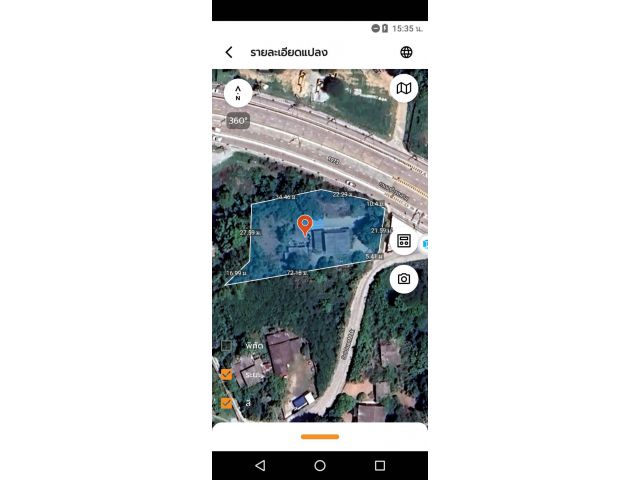
Task: Uncheck the middle orange checkbox
Action: tap(227, 375)
